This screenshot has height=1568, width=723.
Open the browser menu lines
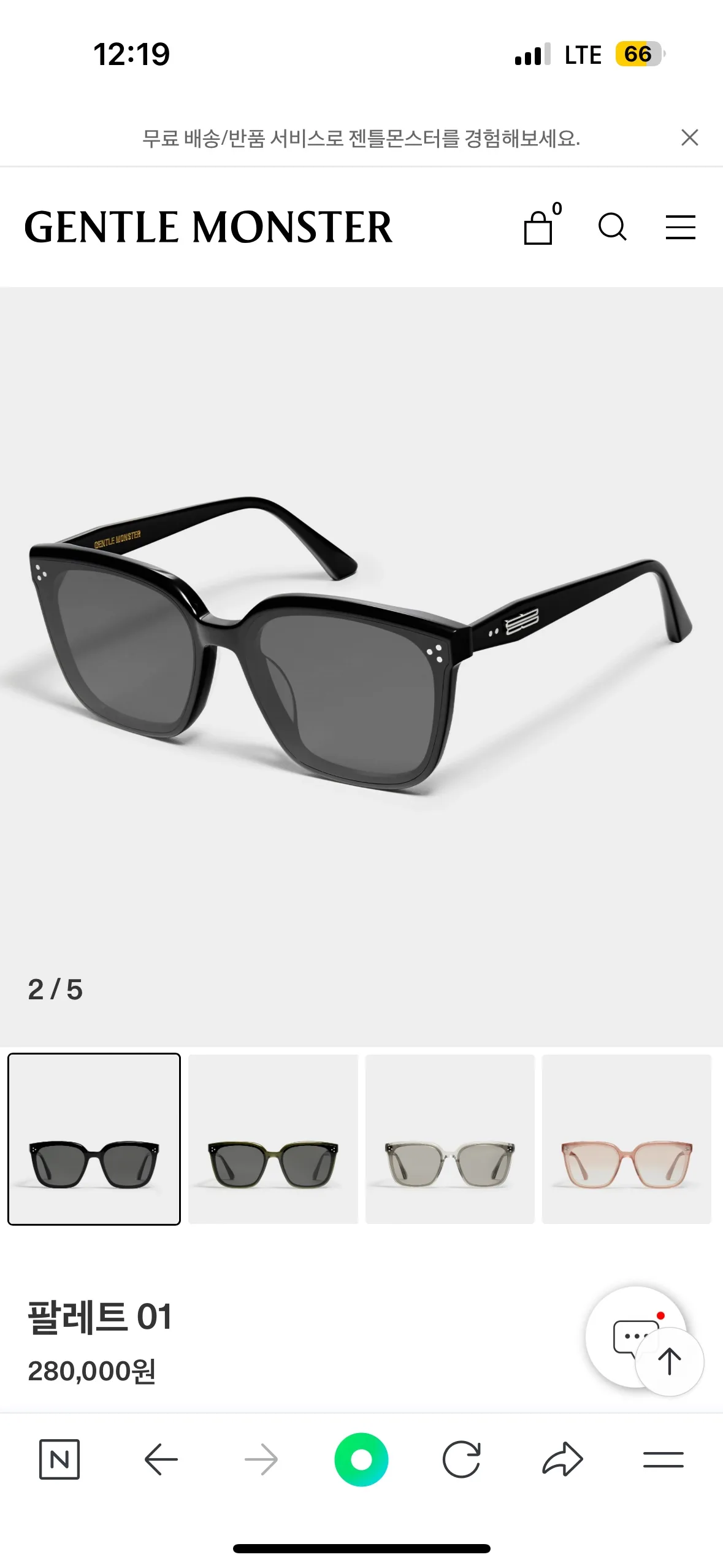click(663, 1459)
